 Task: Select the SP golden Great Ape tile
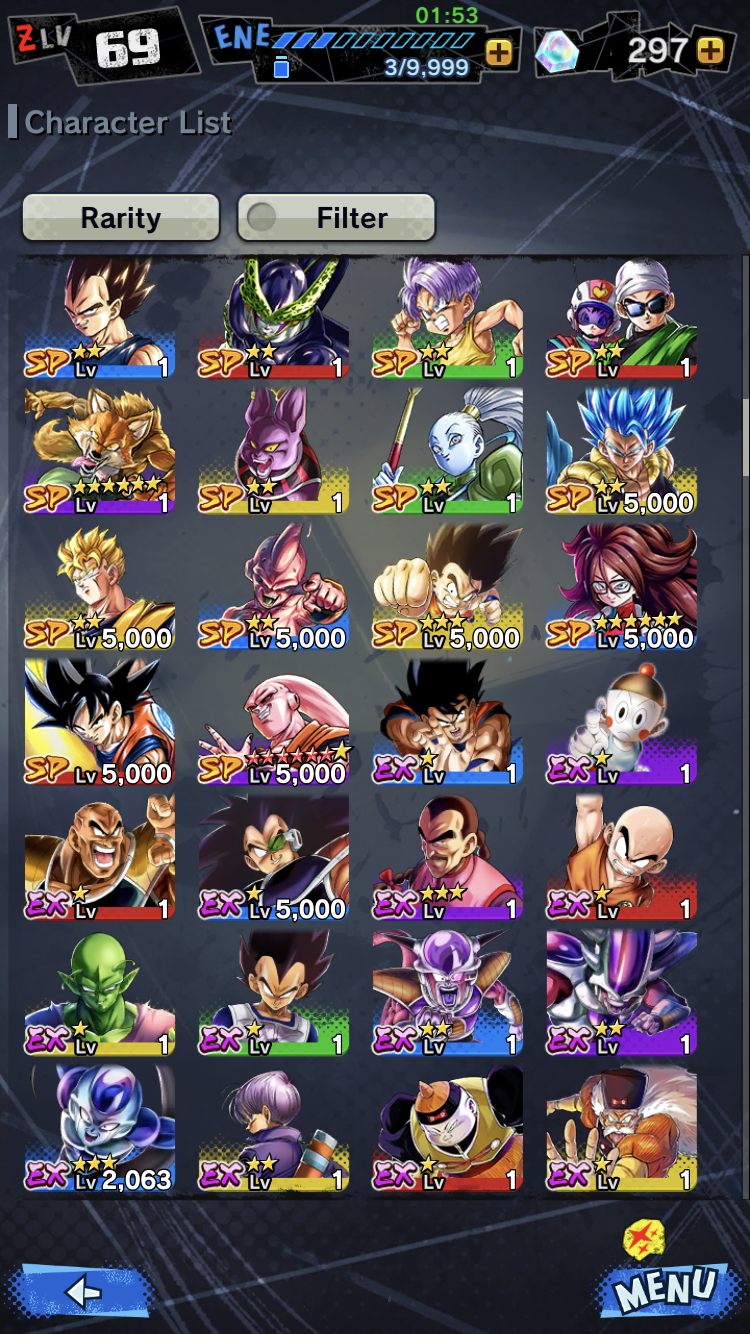[x=100, y=453]
